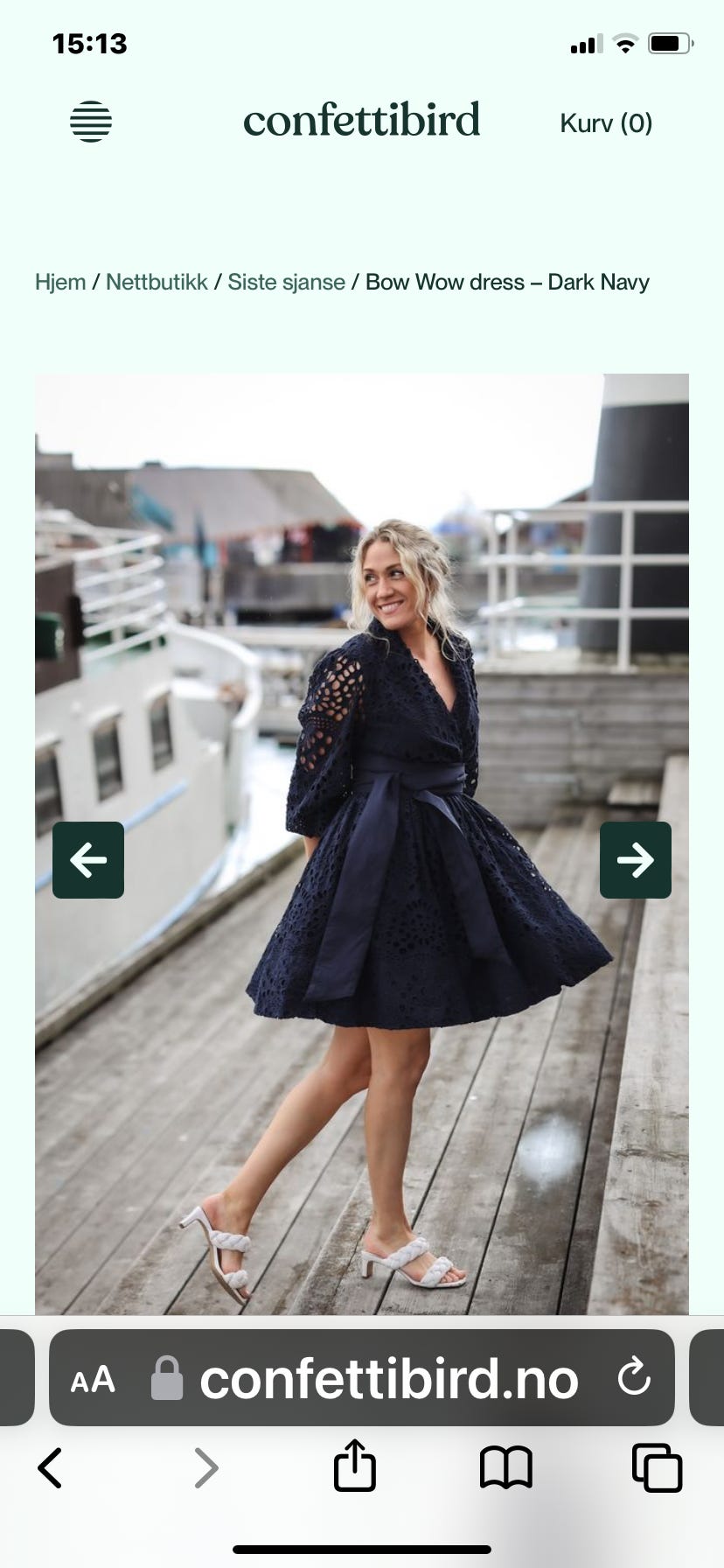Go back in Safari
This screenshot has height=1568, width=724.
(x=50, y=1467)
